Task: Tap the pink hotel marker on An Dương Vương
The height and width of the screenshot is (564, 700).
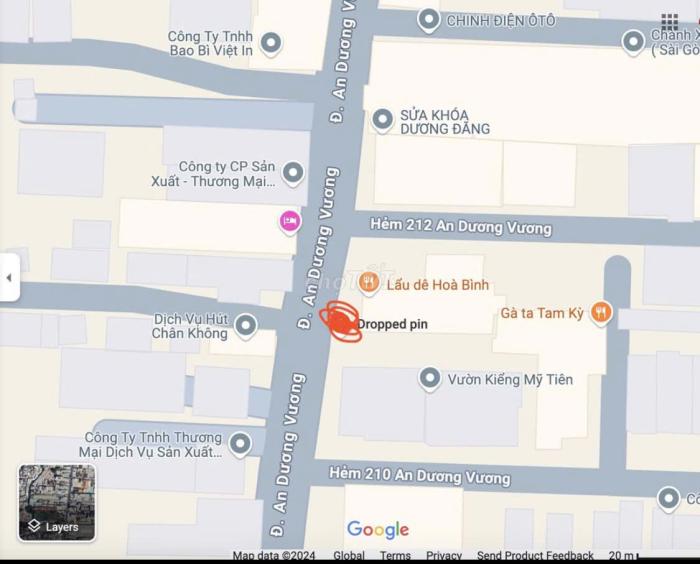Action: [290, 221]
